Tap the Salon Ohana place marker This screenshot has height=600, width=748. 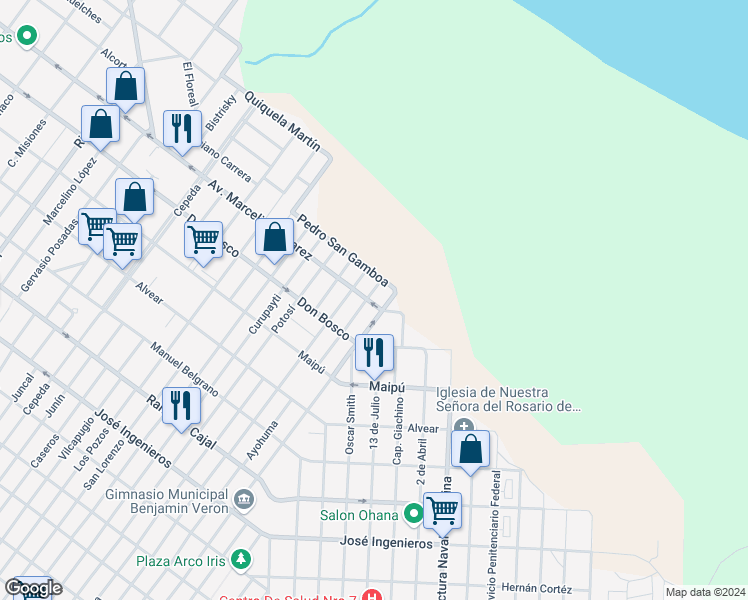coord(413,514)
